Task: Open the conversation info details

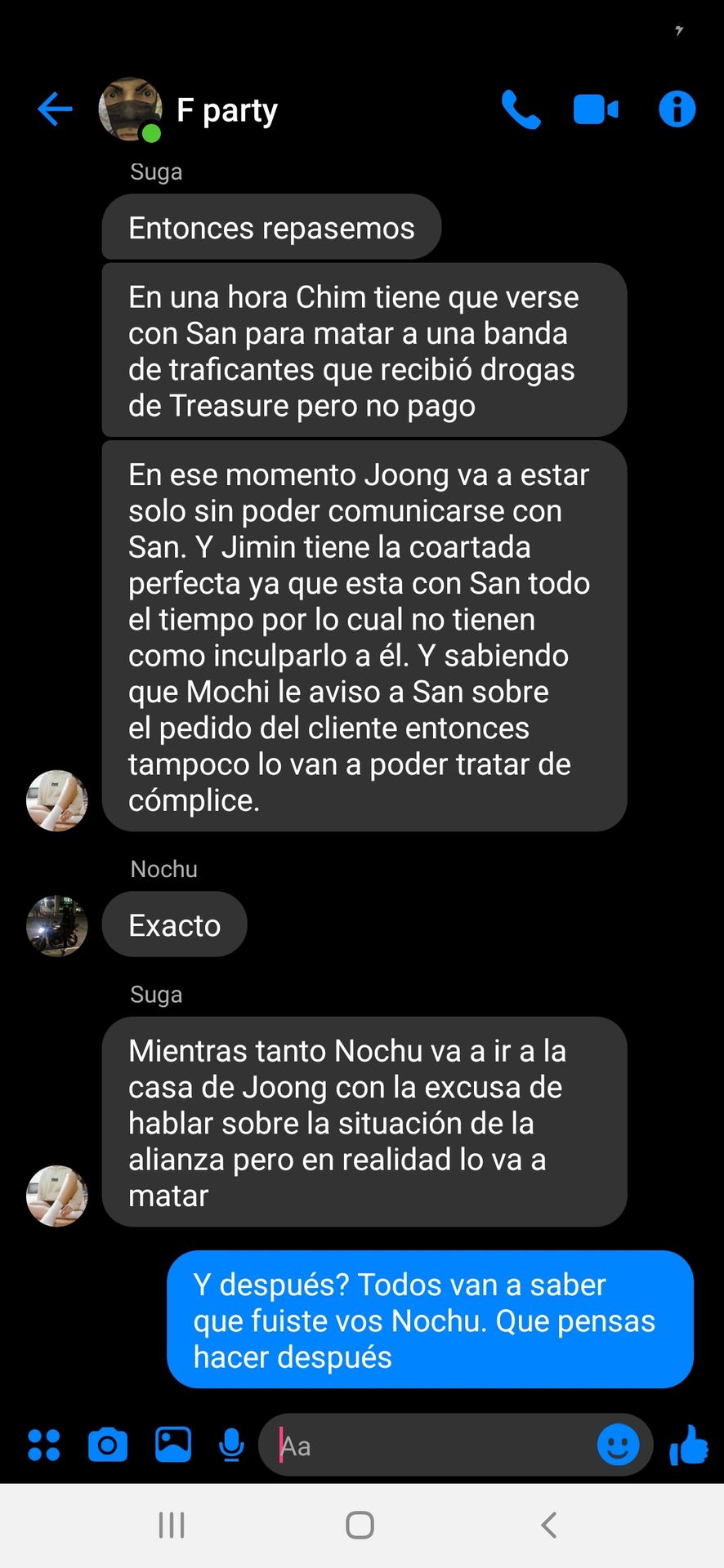Action: click(677, 109)
